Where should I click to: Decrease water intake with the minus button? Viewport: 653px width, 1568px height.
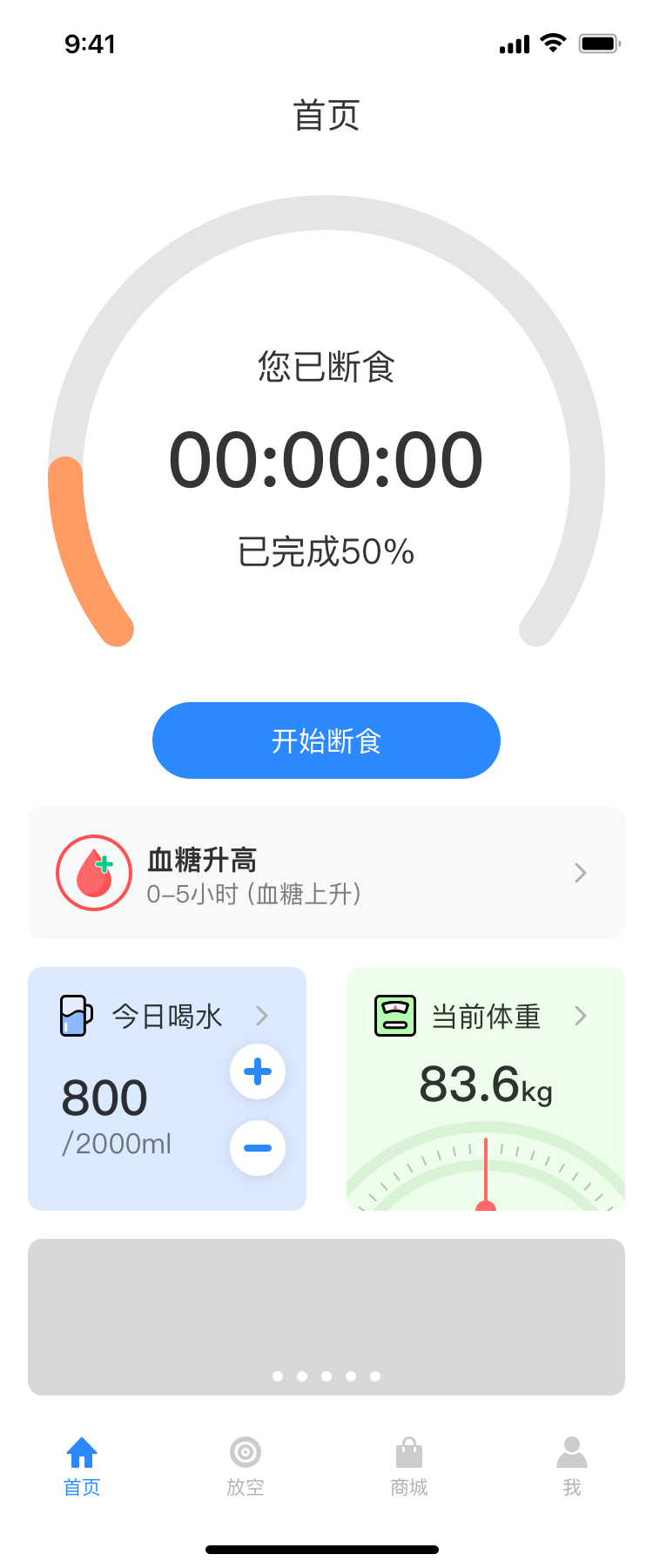click(258, 1148)
